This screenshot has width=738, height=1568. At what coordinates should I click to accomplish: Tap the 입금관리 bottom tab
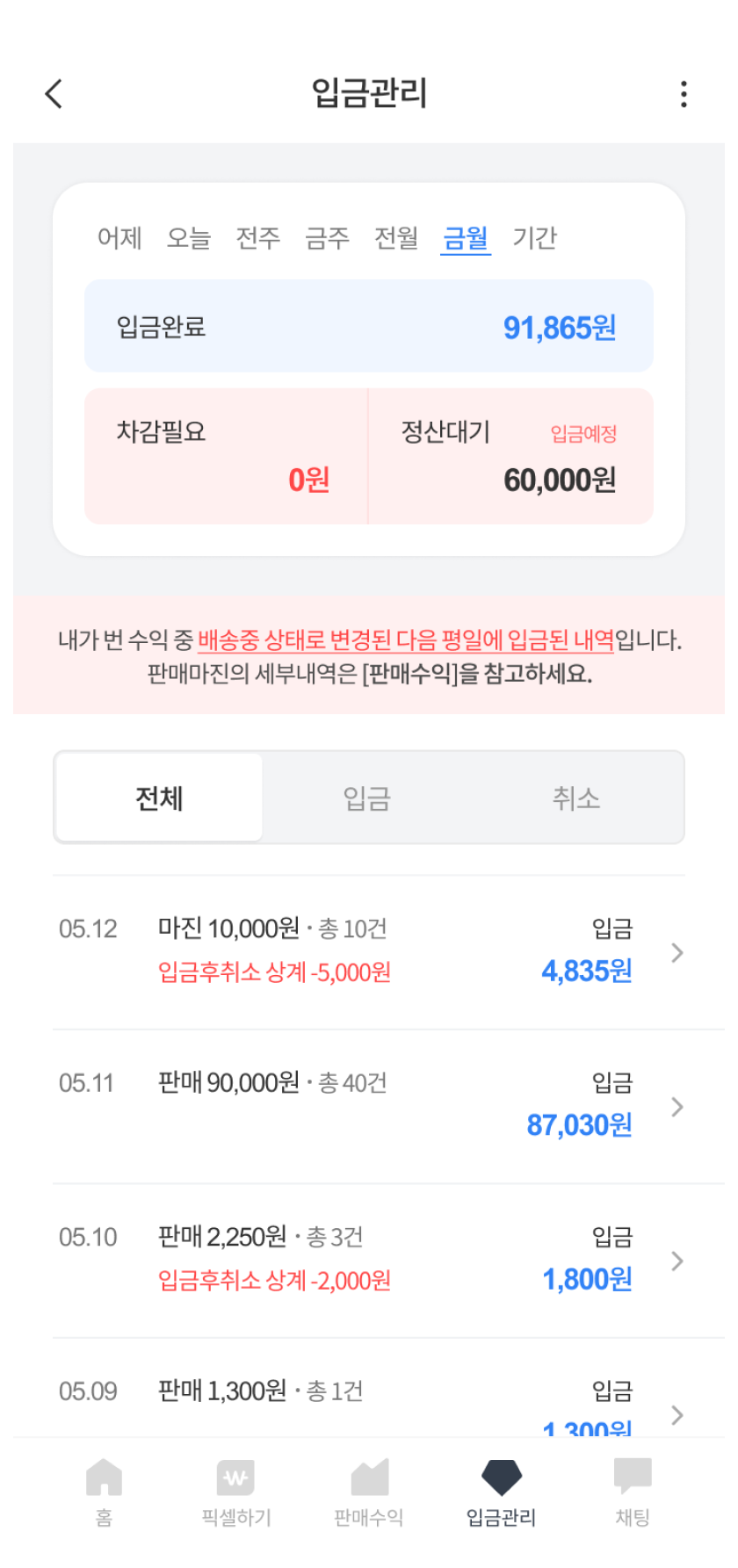pyautogui.click(x=501, y=1492)
